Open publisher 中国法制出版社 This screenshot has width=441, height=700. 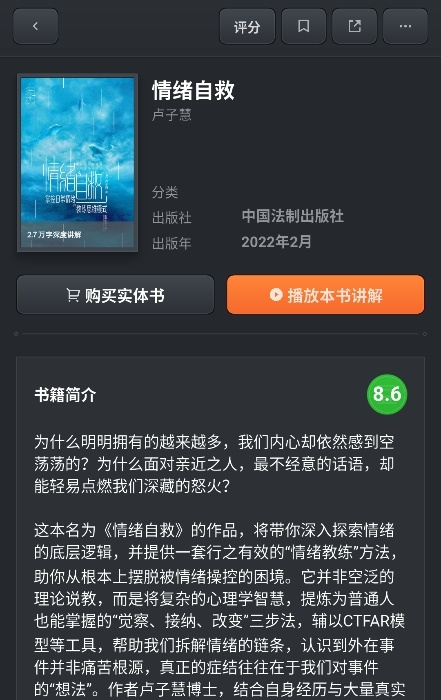pyautogui.click(x=293, y=217)
